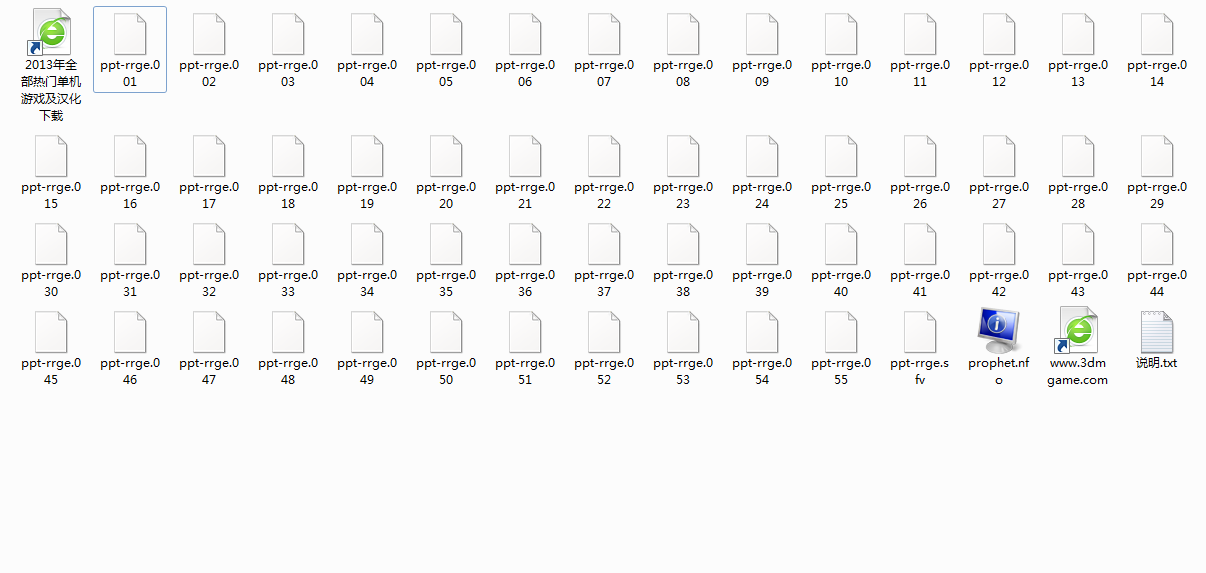
Task: Highlight file ppt-rrge.029
Action: (1157, 156)
